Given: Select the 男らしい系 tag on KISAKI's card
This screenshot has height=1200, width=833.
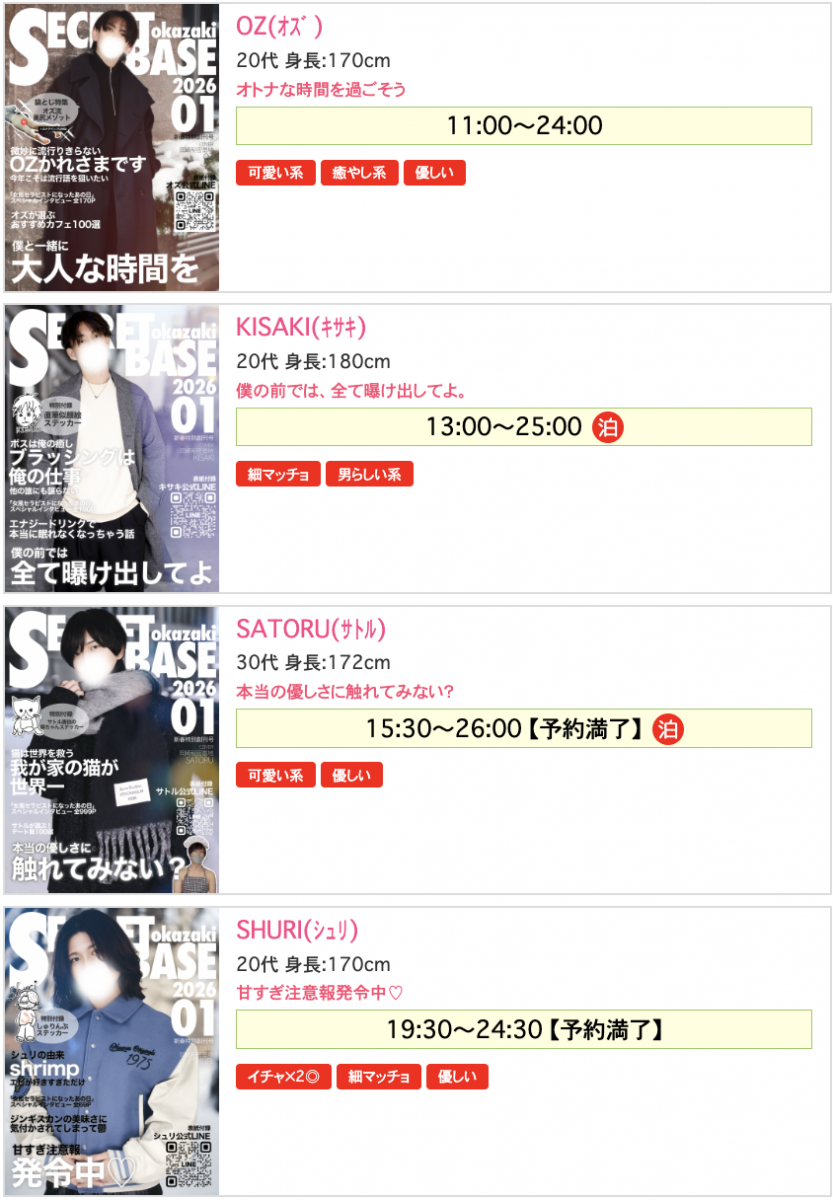Looking at the screenshot, I should (369, 474).
